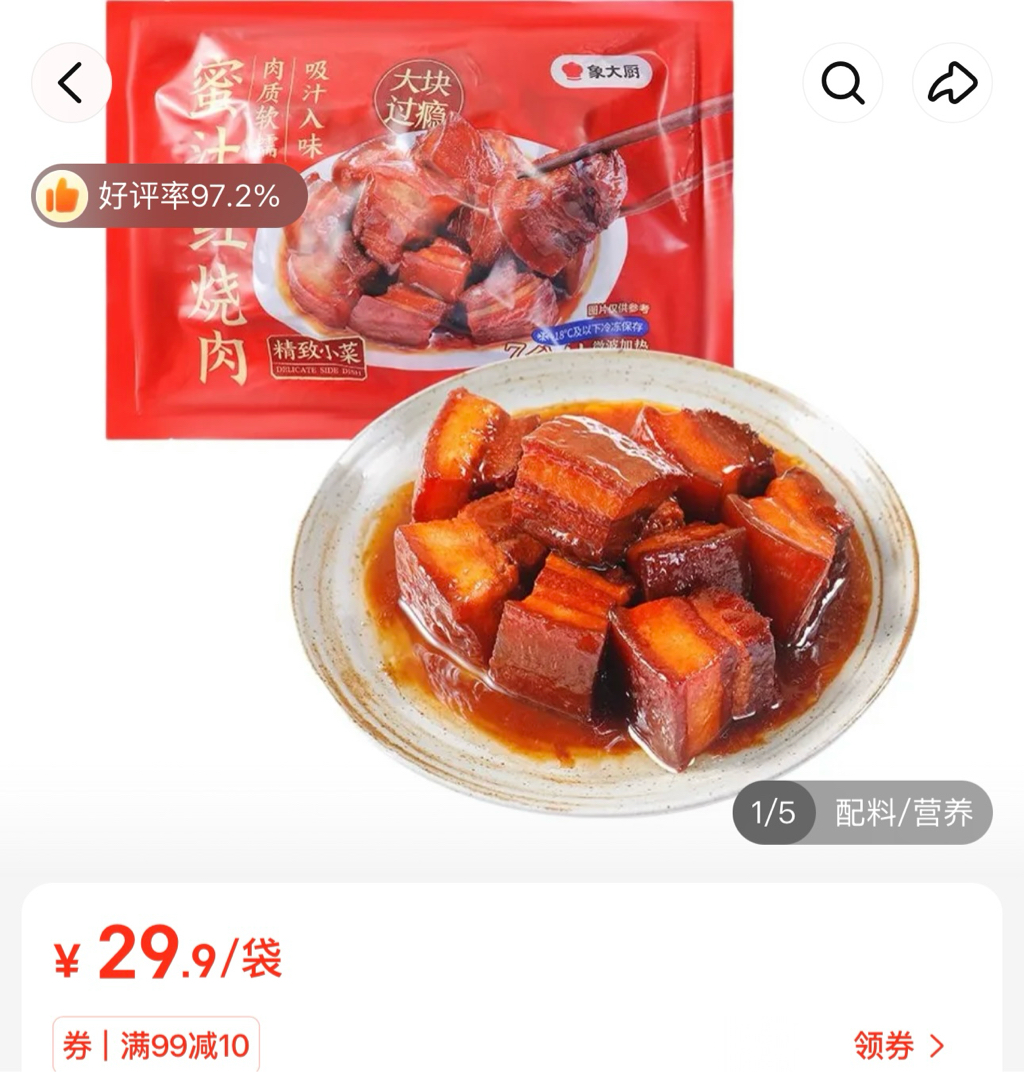Select the 满99减10 coupon tag
This screenshot has width=1024, height=1072.
[156, 1046]
